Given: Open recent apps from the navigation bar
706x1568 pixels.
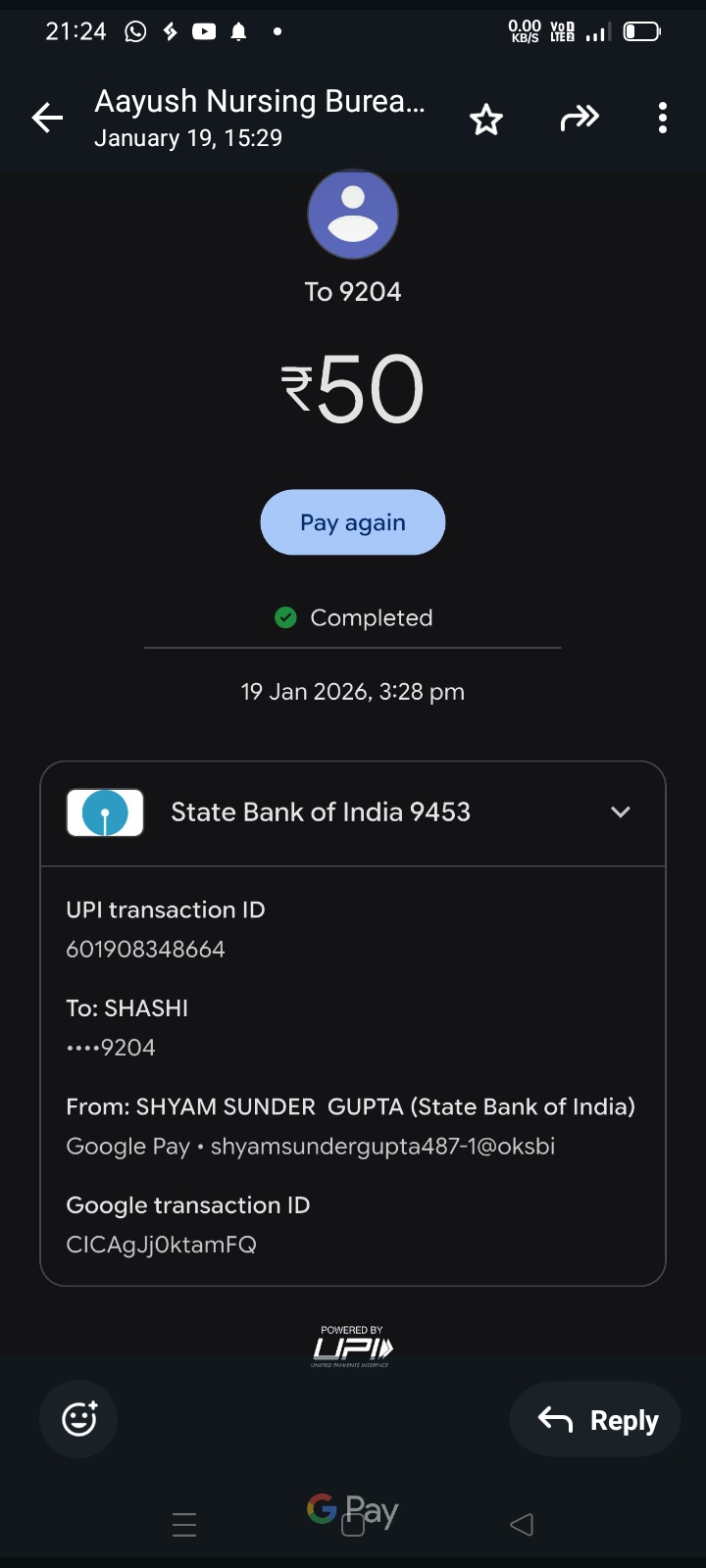Looking at the screenshot, I should (x=184, y=1525).
